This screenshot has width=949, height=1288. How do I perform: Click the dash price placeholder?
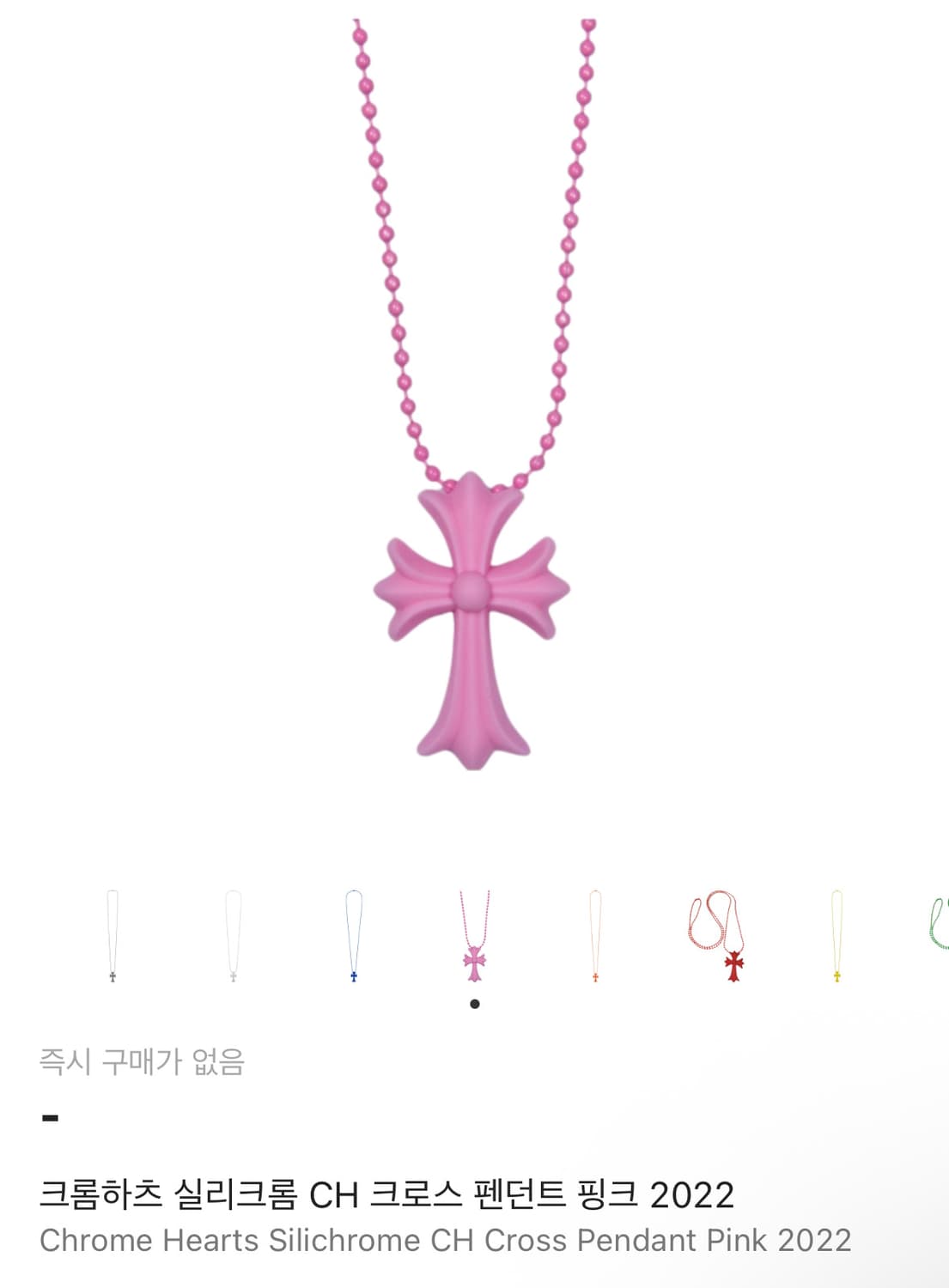[x=48, y=1117]
